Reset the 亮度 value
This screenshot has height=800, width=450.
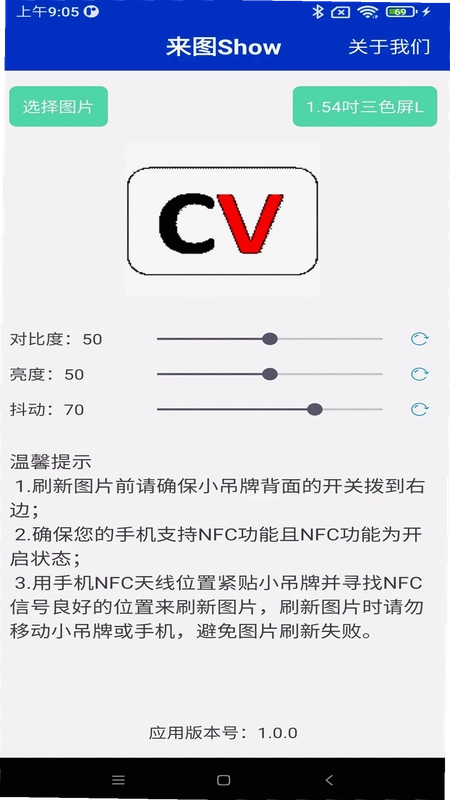point(419,374)
